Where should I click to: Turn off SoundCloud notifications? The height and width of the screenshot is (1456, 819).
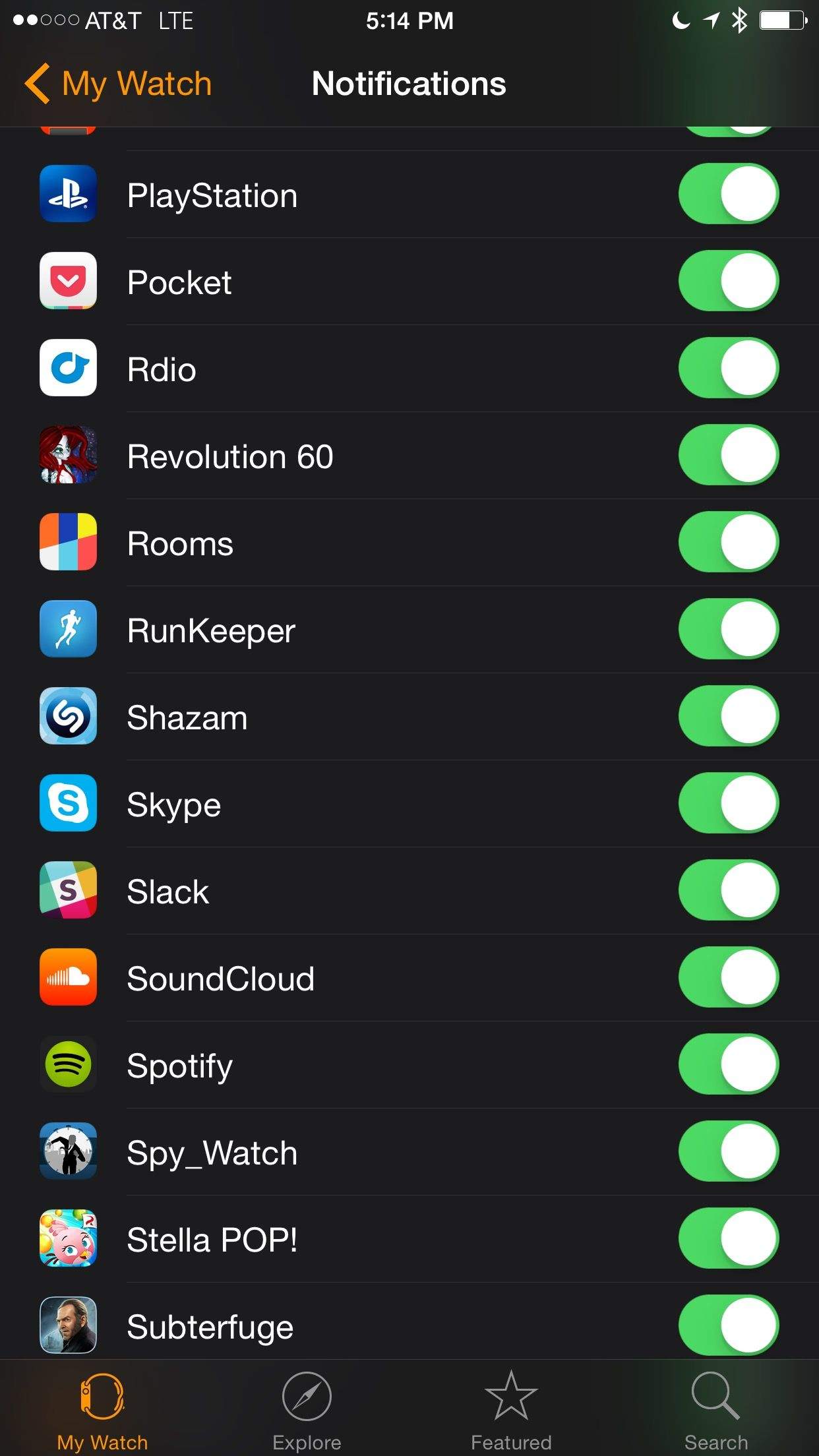point(728,978)
